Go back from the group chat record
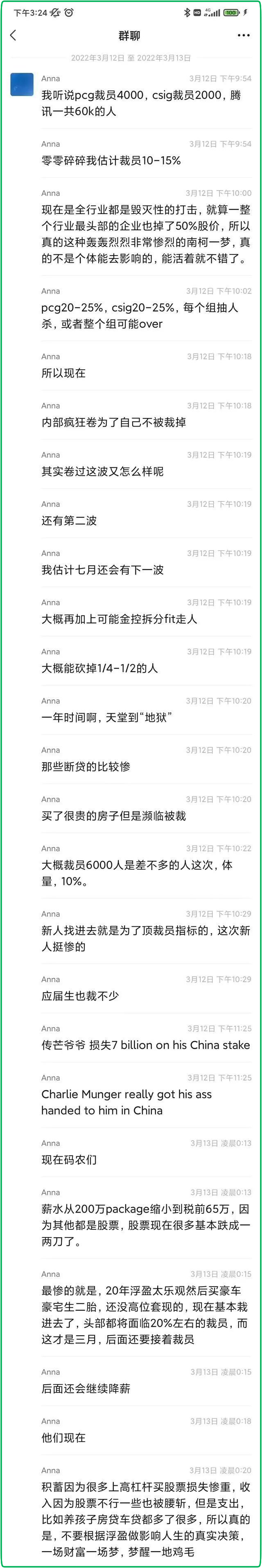 coord(14,35)
